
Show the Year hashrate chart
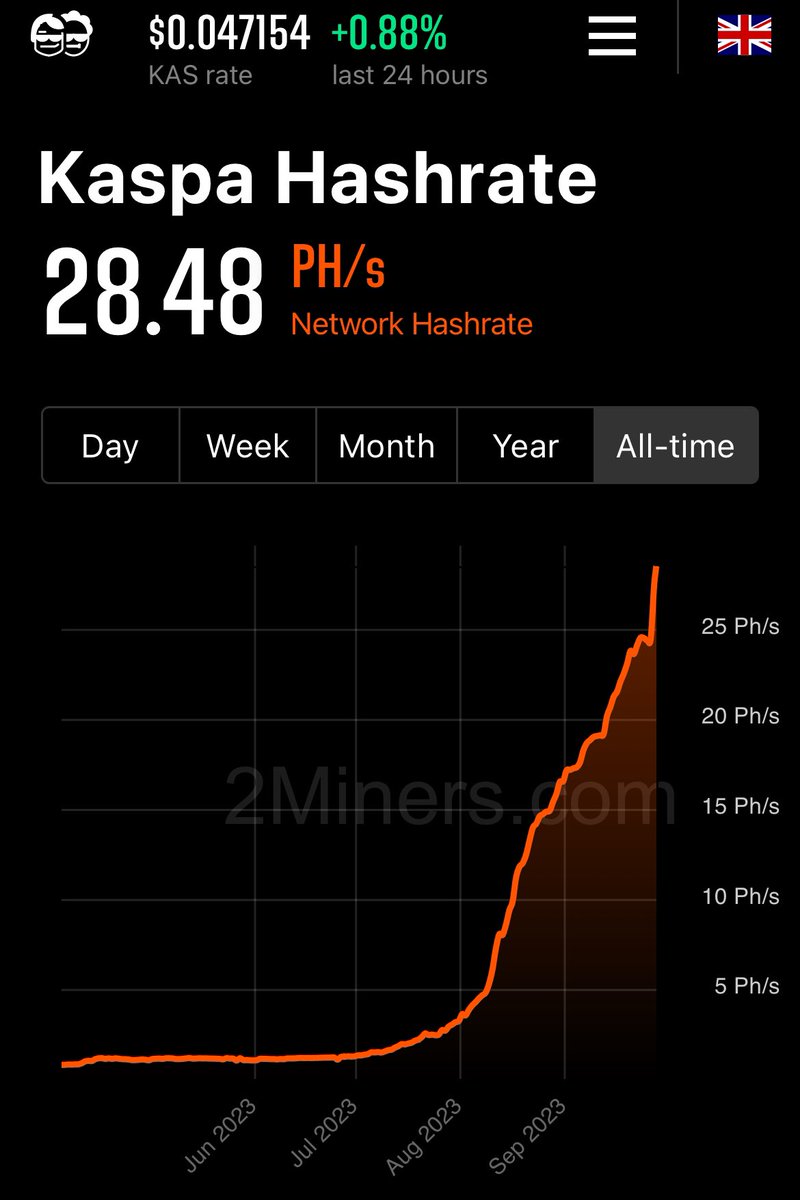coord(526,446)
